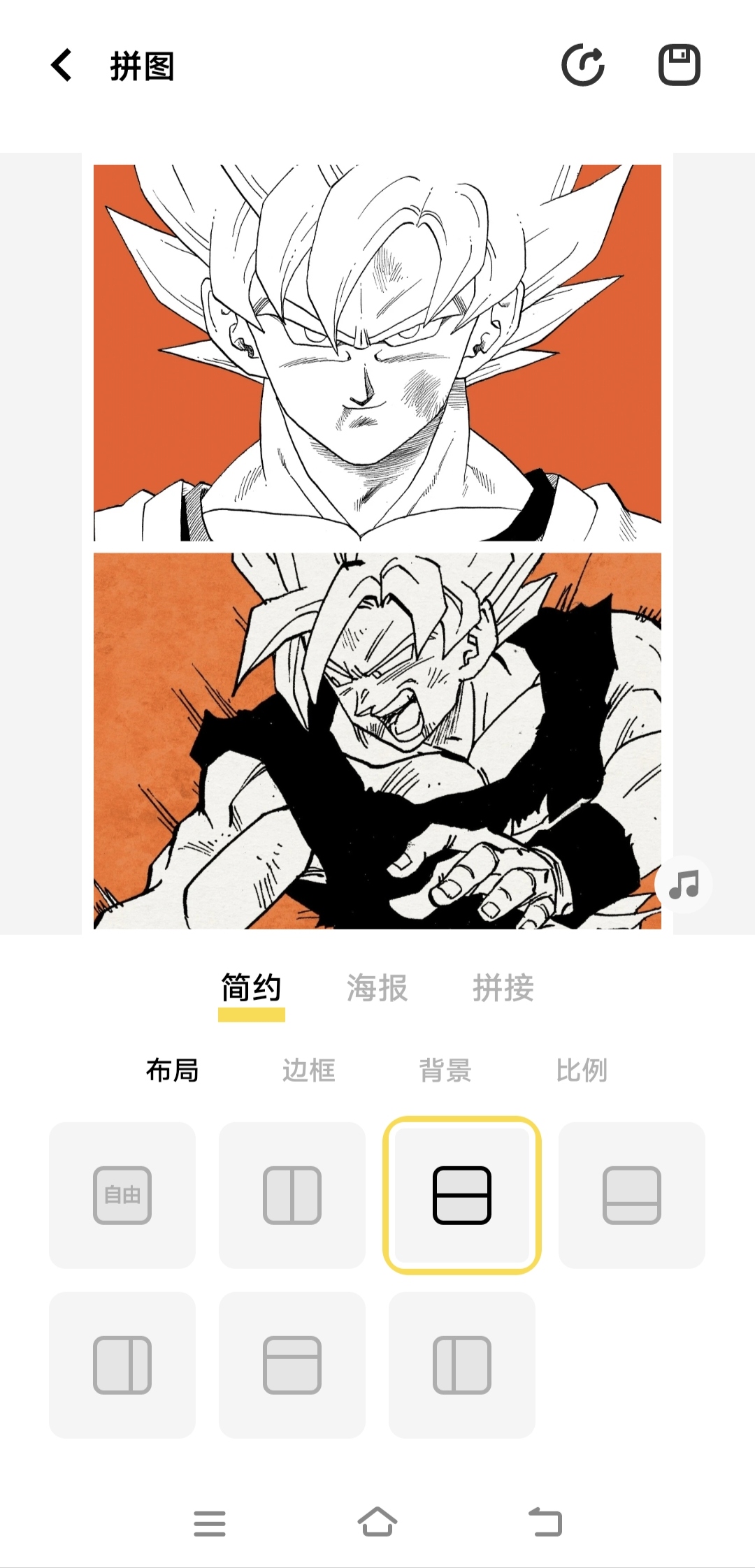Open the 背景 options
This screenshot has height=1568, width=755.
pos(445,1070)
